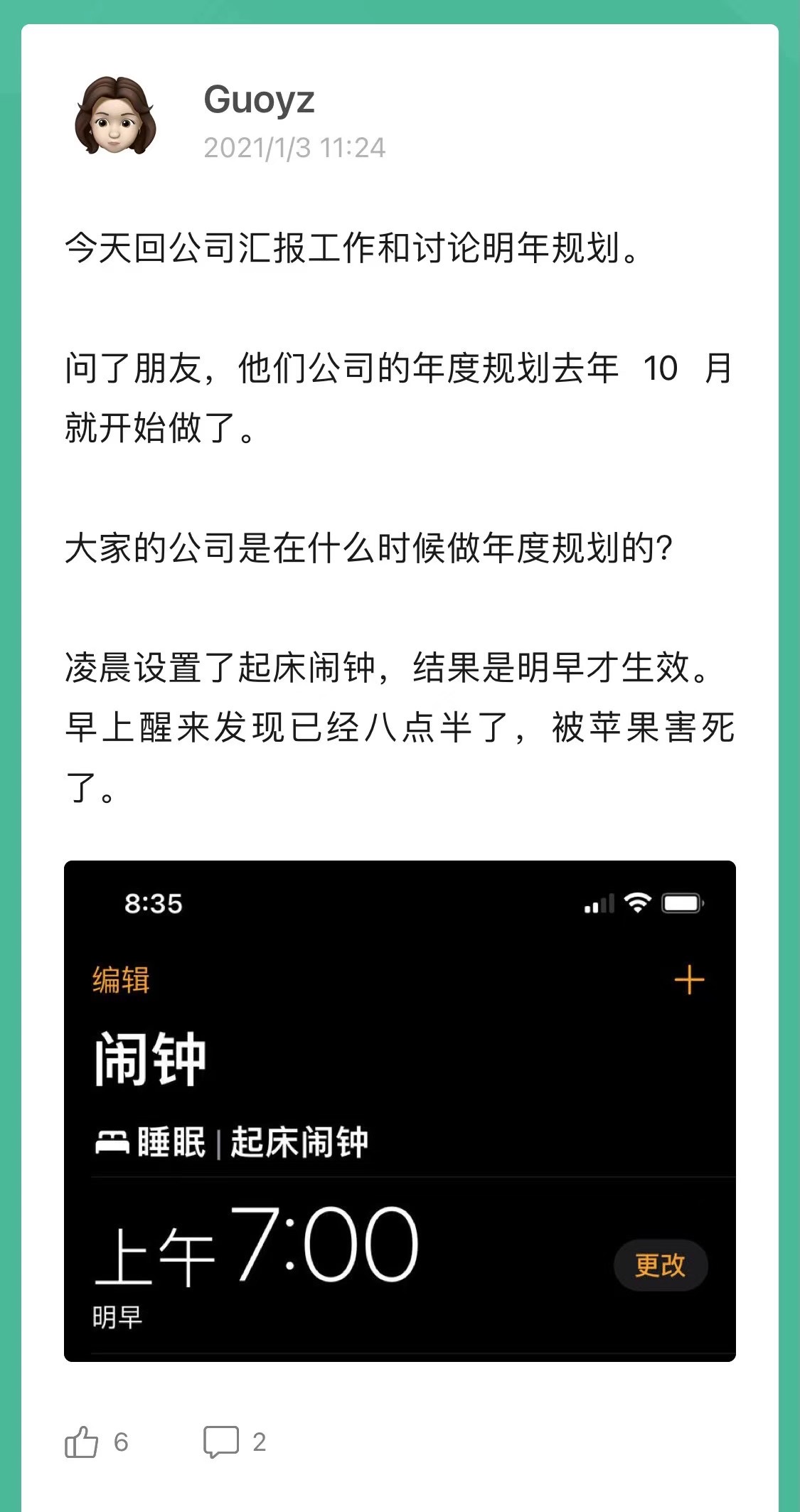Open Guoyz's profile avatar
The height and width of the screenshot is (1512, 800).
tap(115, 116)
